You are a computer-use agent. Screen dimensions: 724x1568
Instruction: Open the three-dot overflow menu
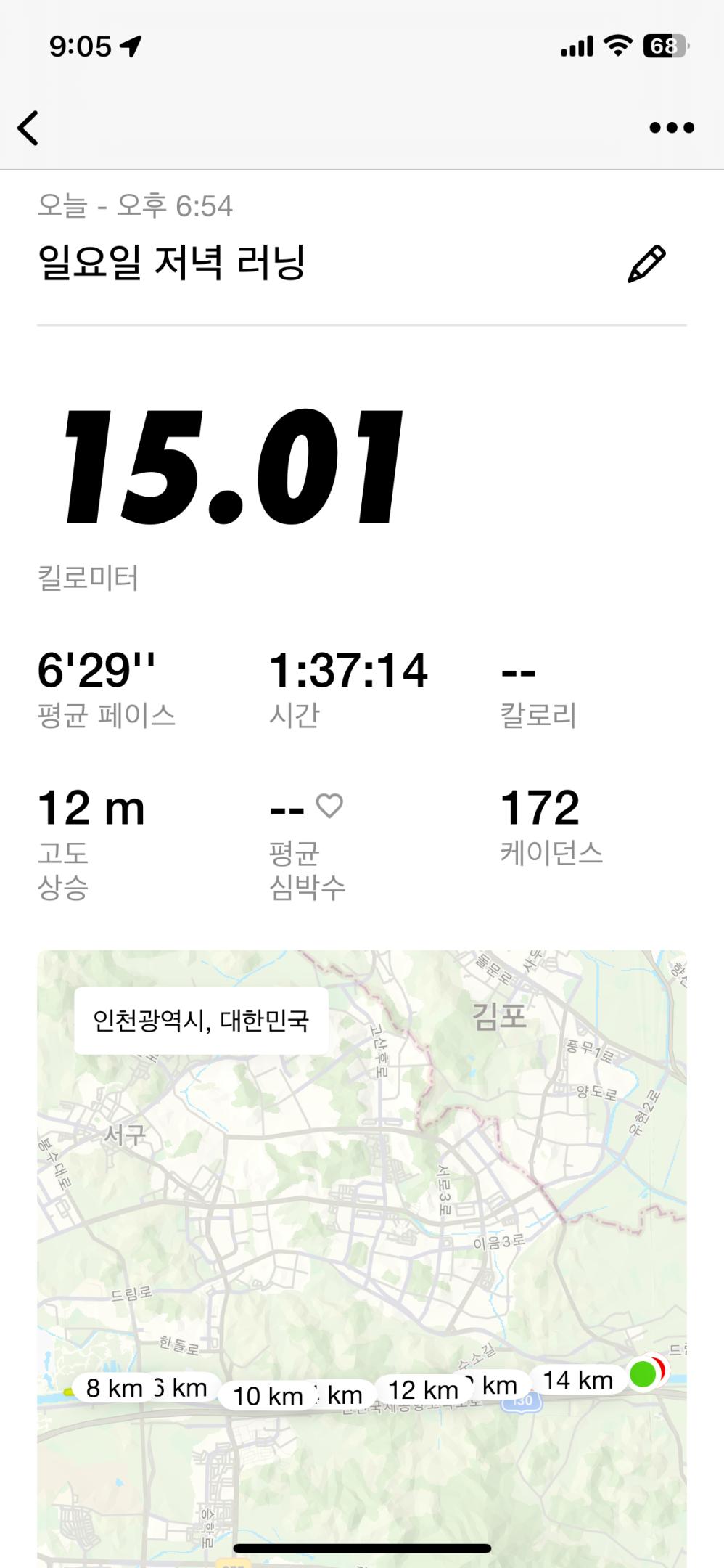click(x=671, y=128)
